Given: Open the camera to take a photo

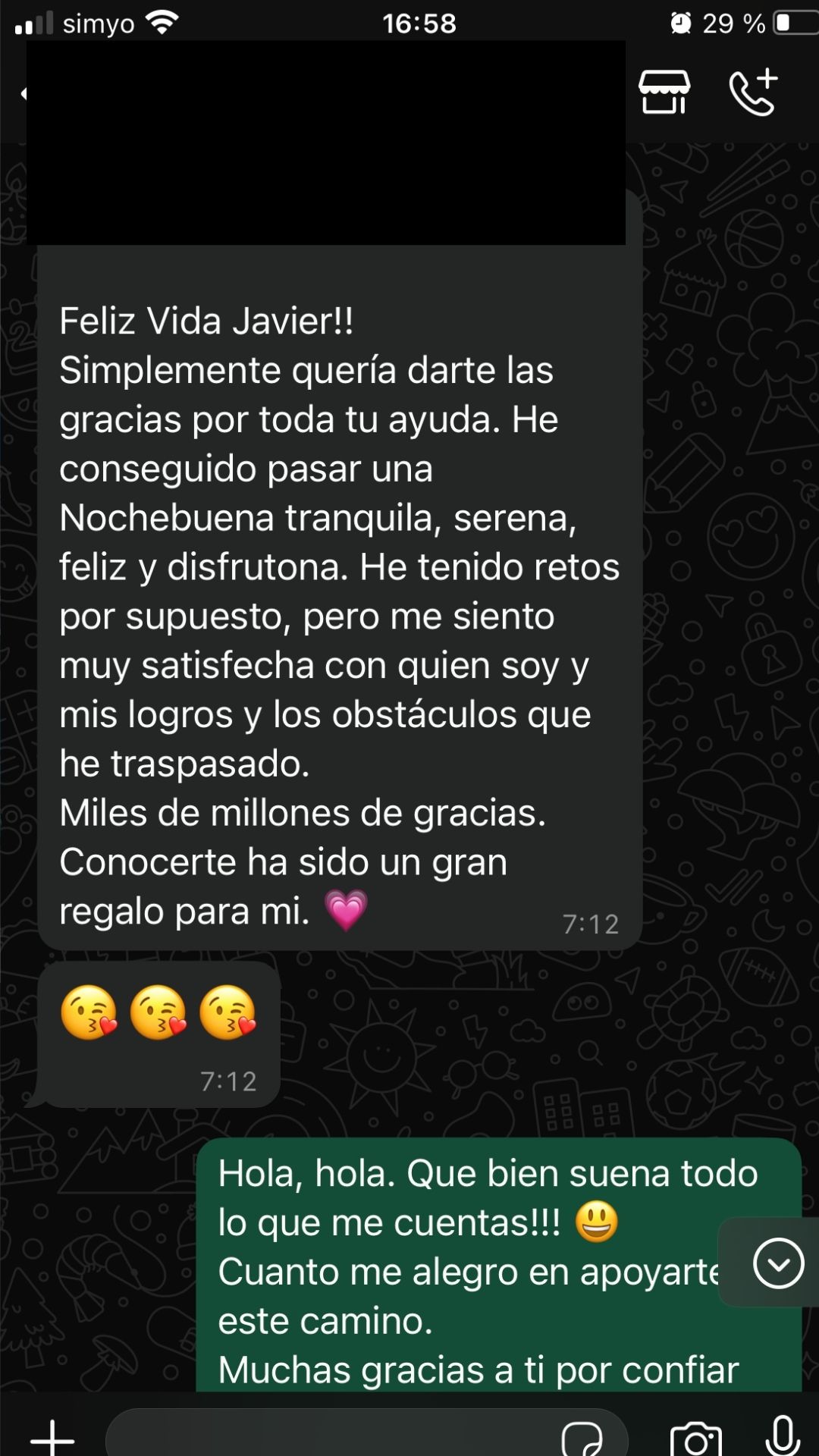Looking at the screenshot, I should click(x=695, y=1438).
